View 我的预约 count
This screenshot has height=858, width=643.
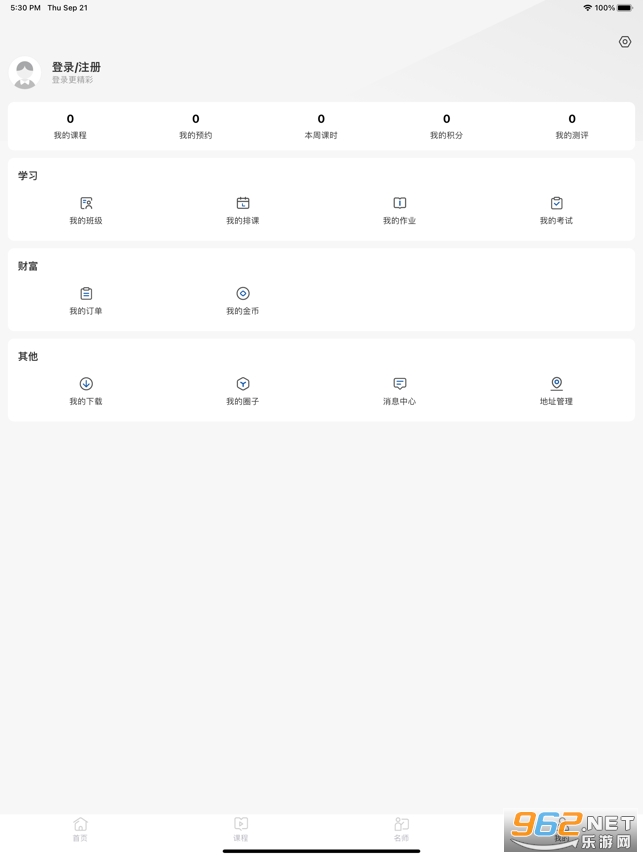196,126
